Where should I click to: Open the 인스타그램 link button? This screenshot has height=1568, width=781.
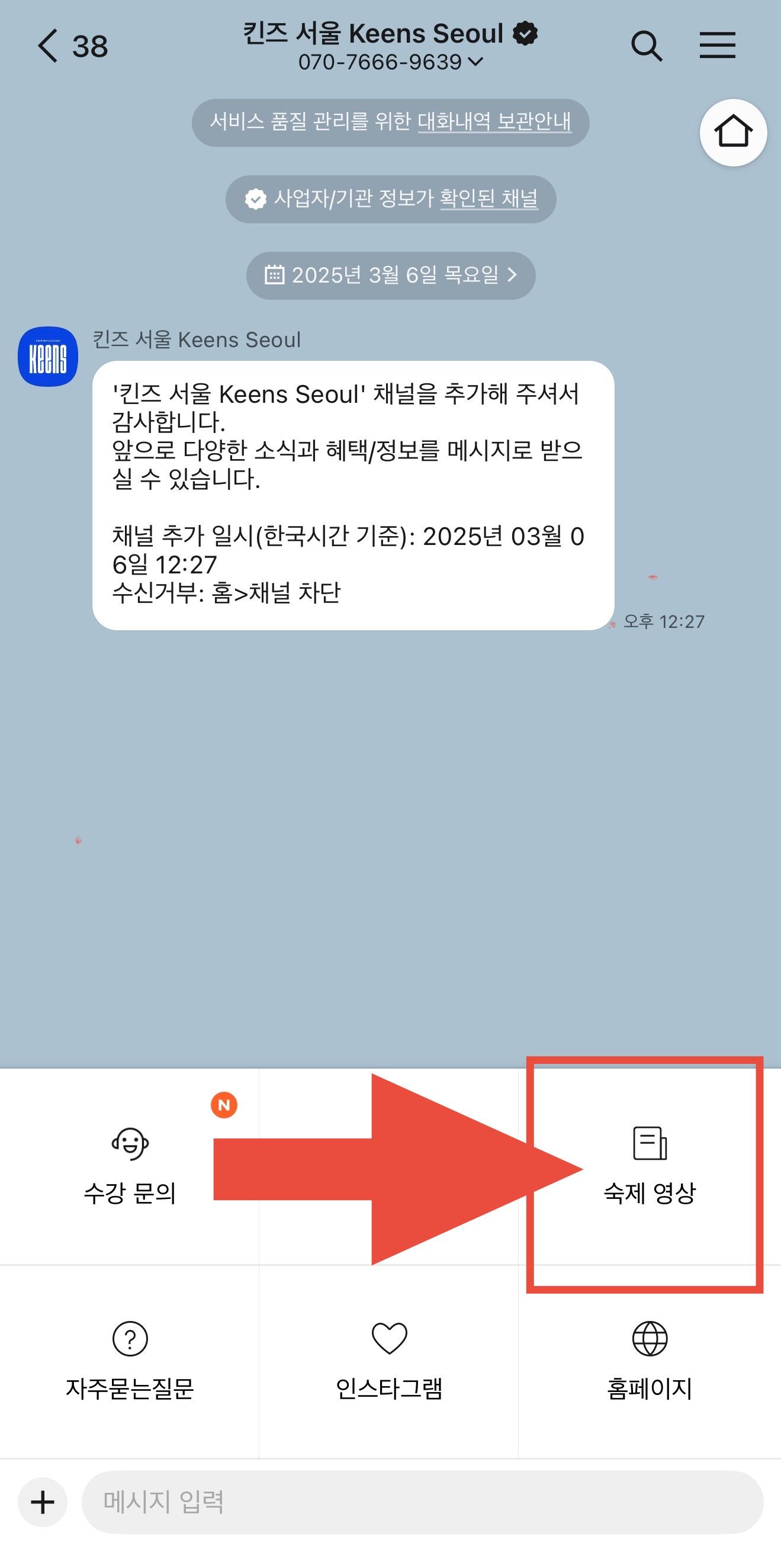point(389,1362)
